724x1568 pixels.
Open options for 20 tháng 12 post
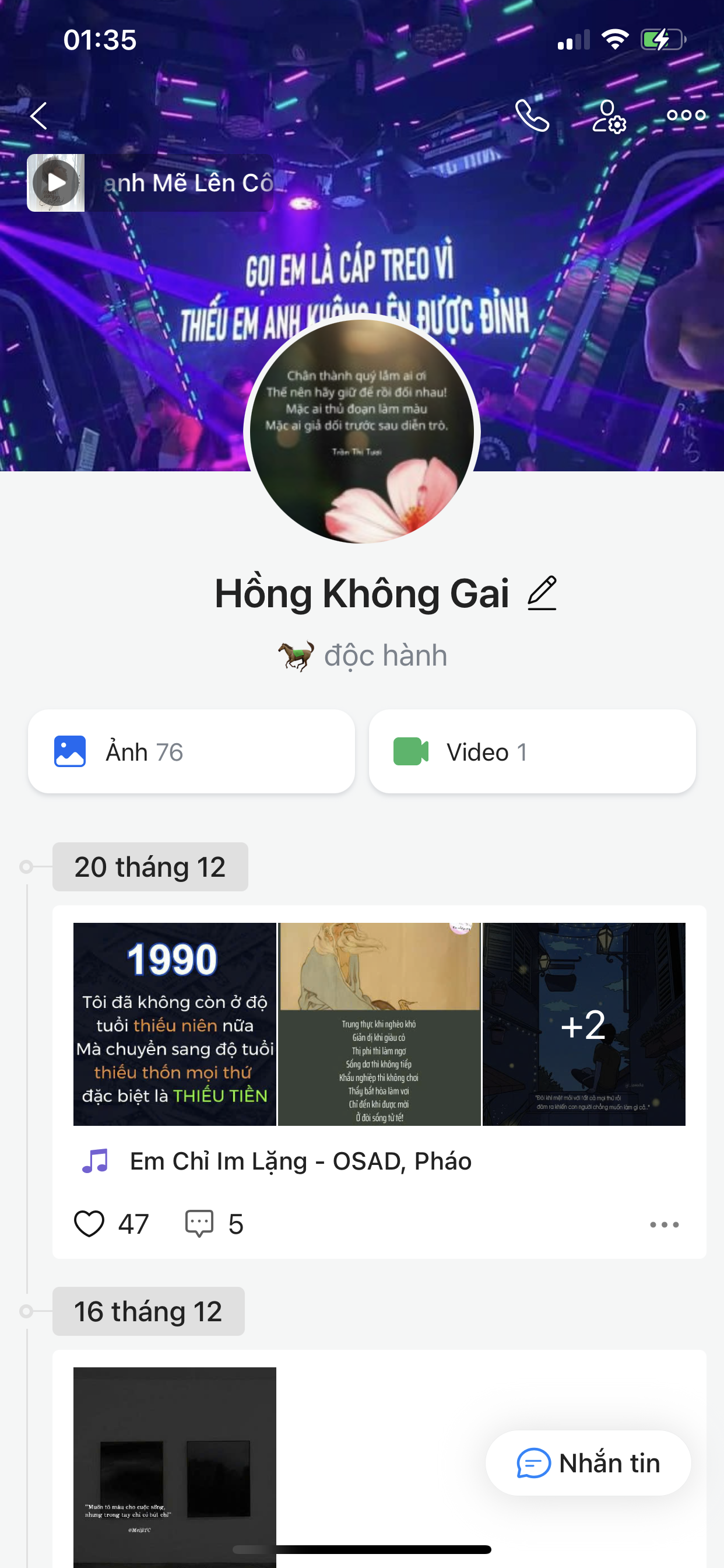coord(664,1224)
